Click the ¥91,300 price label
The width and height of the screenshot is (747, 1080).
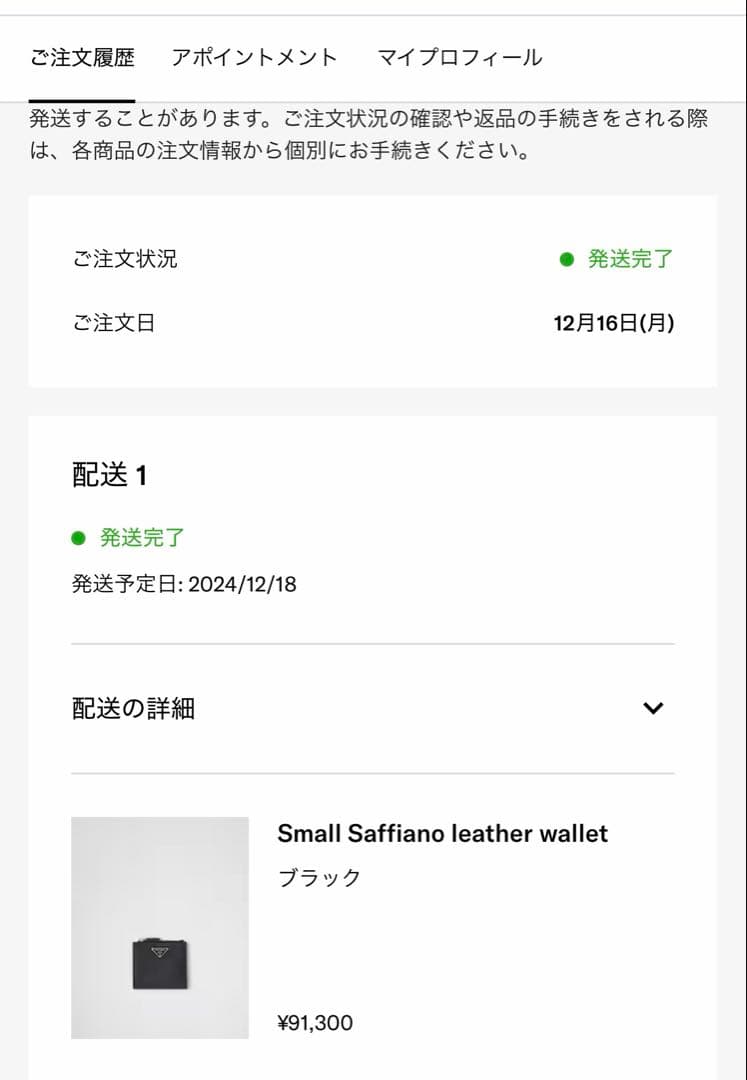click(x=316, y=1022)
